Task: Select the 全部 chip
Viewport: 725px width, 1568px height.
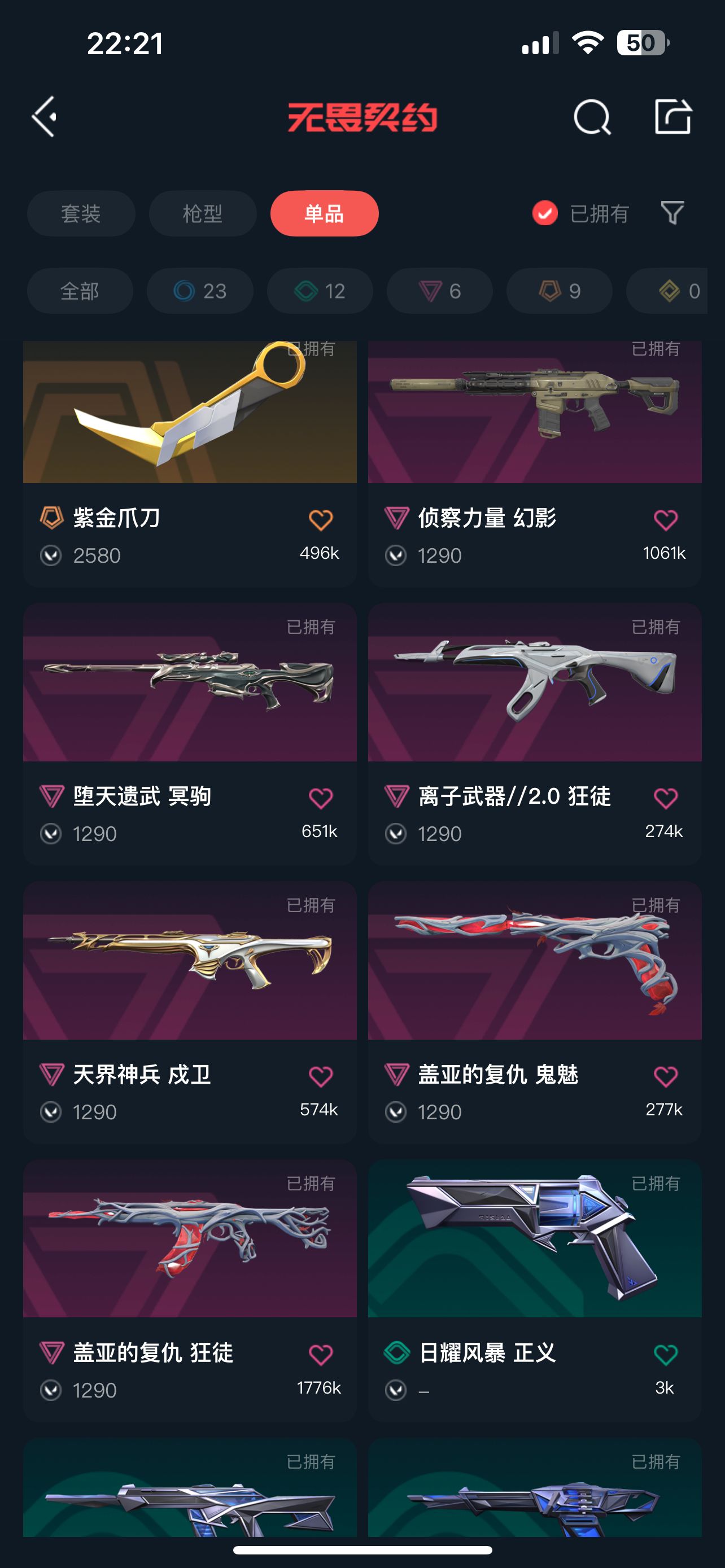Action: 80,292
